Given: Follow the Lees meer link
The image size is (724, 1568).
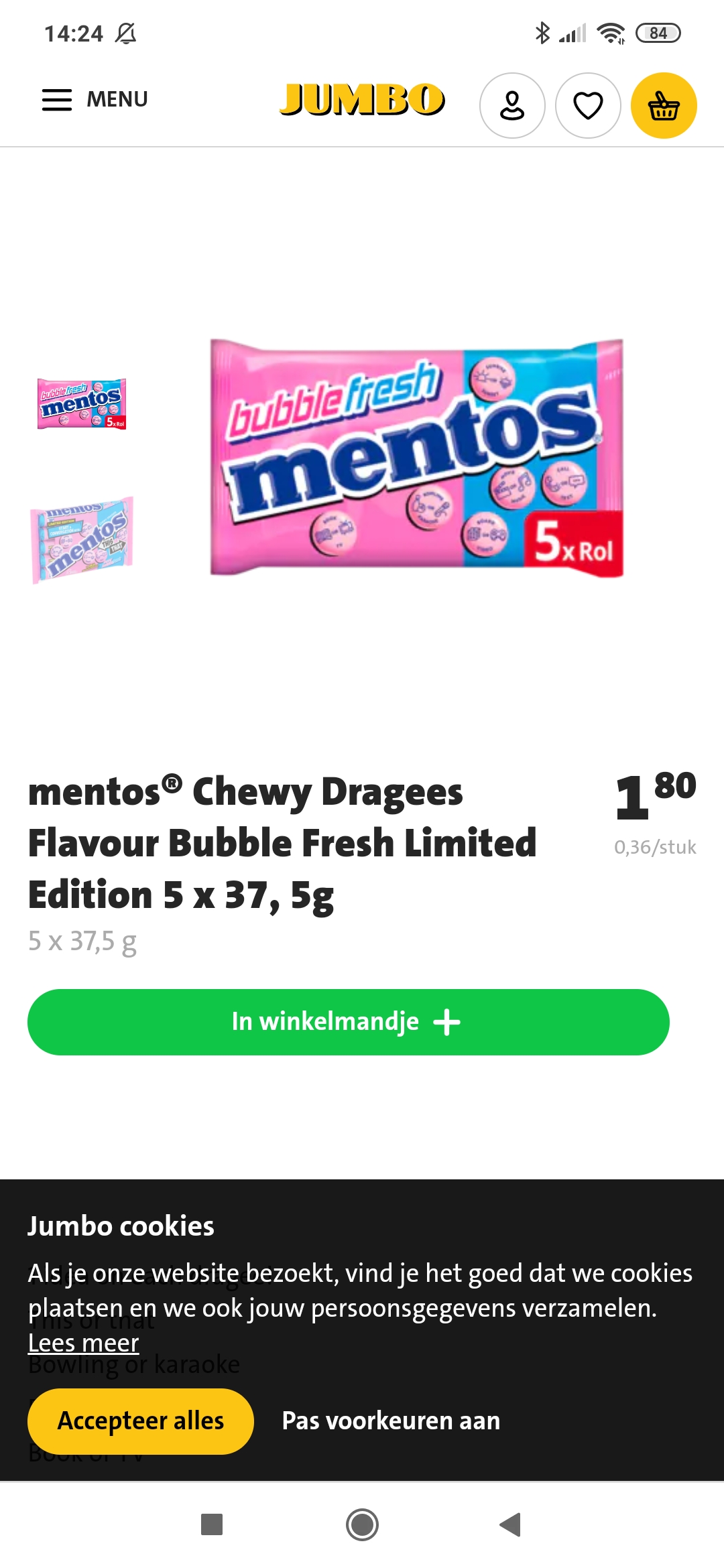Looking at the screenshot, I should click(x=83, y=1343).
